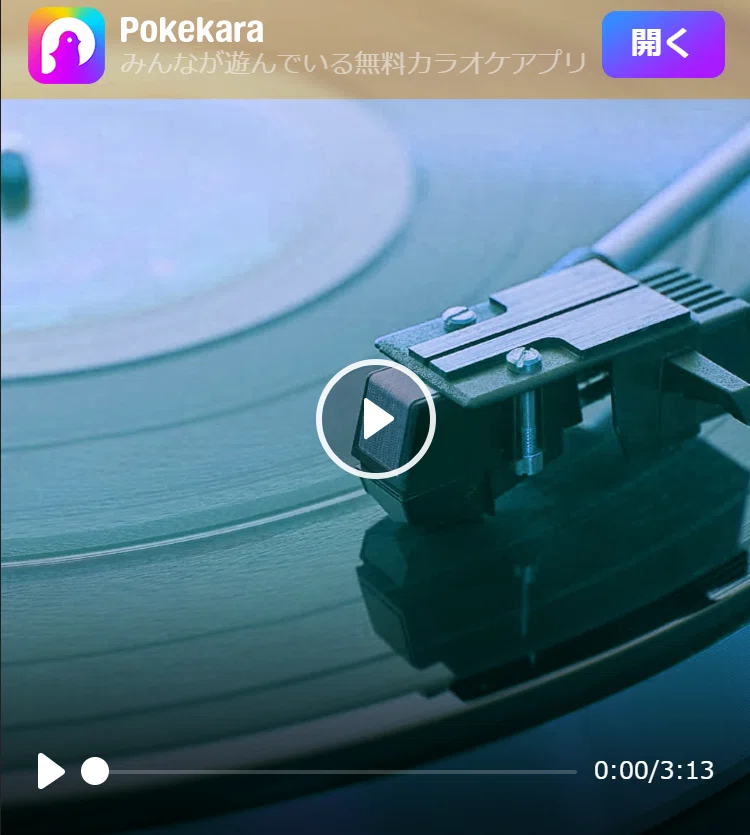
Task: Tap the 開く button to open Pokekara
Action: (663, 44)
